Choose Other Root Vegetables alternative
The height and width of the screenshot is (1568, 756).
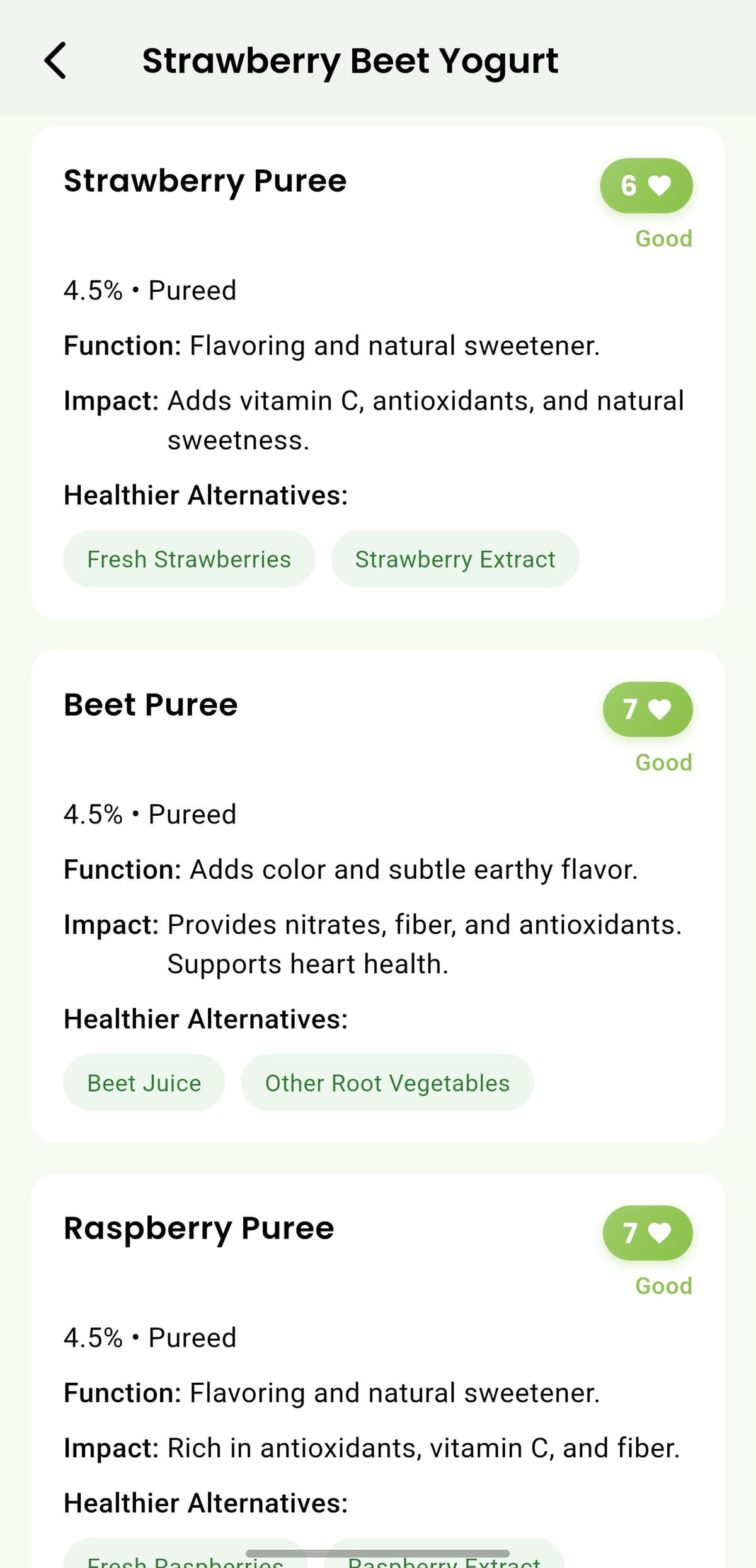click(387, 1082)
